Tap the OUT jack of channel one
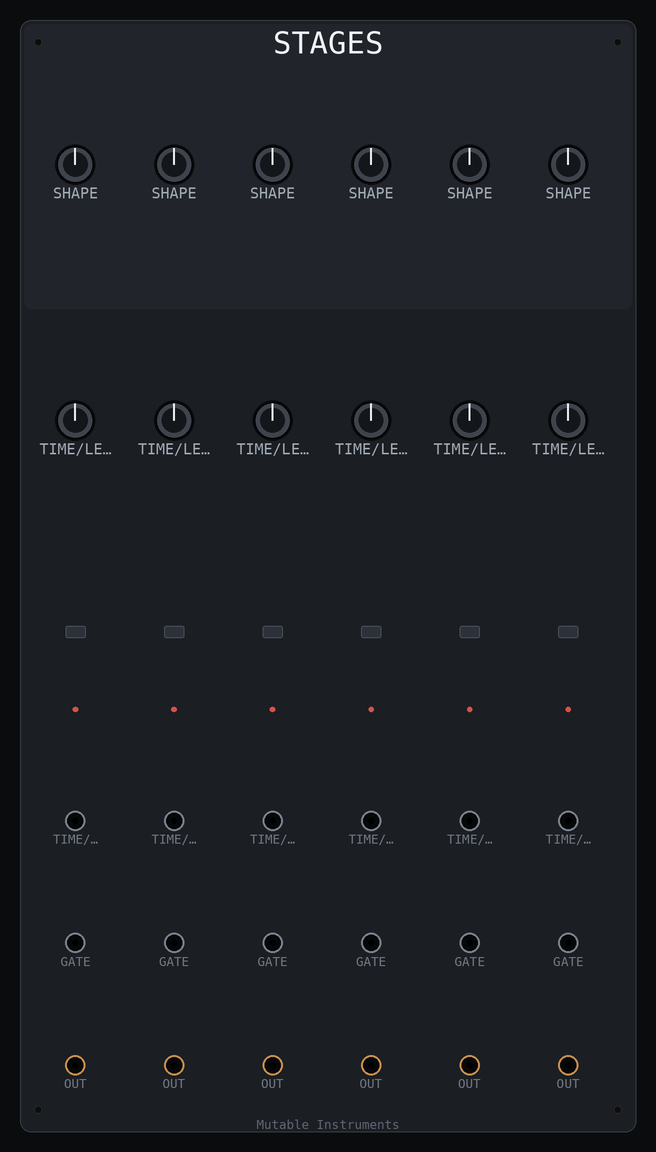This screenshot has width=656, height=1152. [75, 1065]
